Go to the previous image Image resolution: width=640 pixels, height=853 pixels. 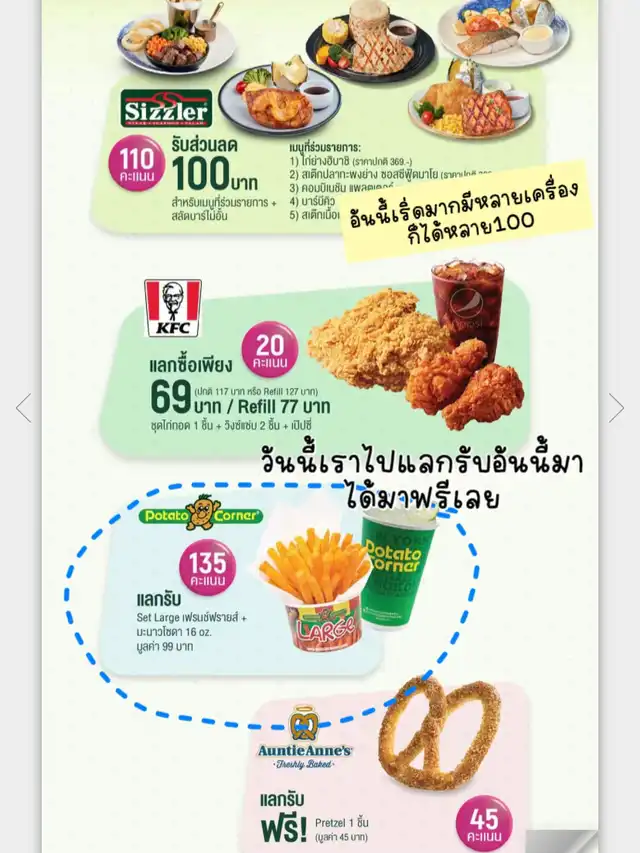[x=23, y=407]
